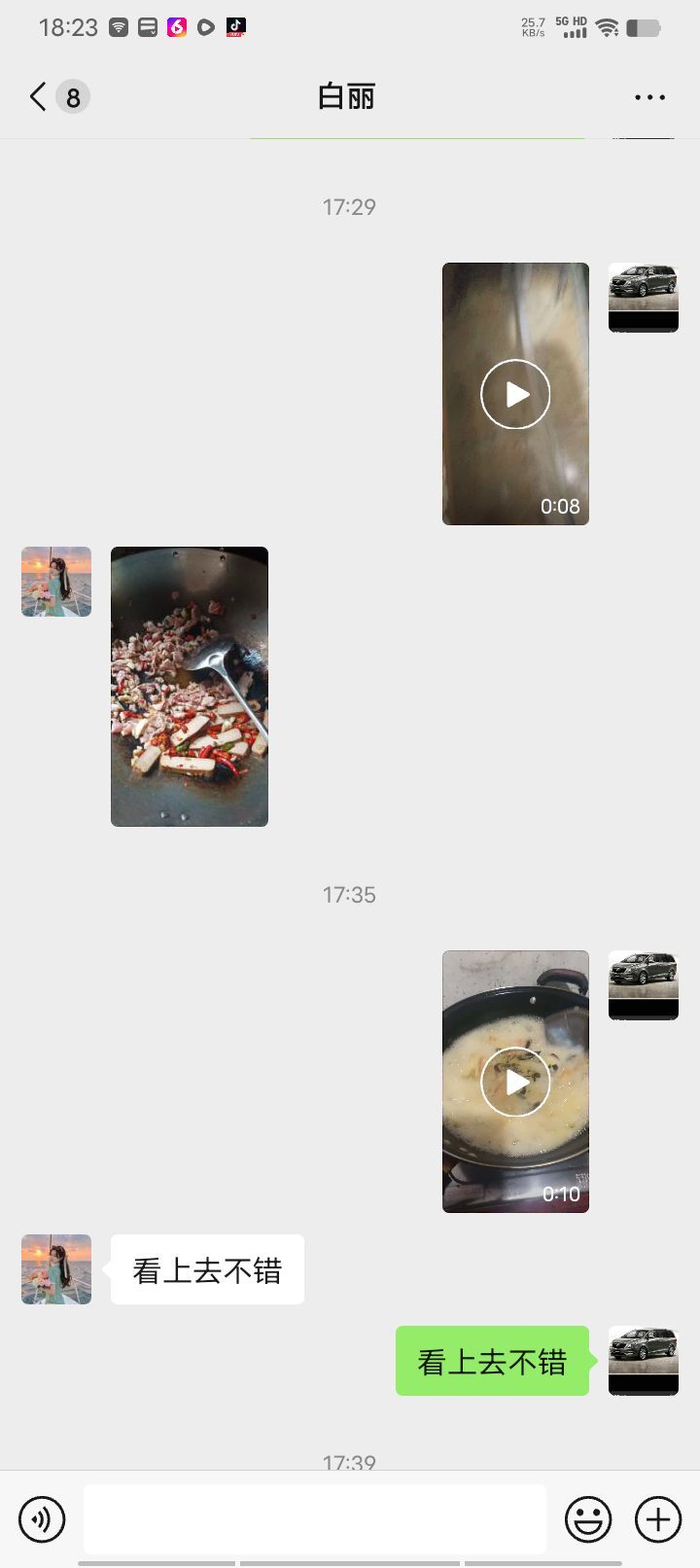The width and height of the screenshot is (700, 1568).
Task: Open my car avatar beside green 看上去不错
Action: coord(643,1361)
